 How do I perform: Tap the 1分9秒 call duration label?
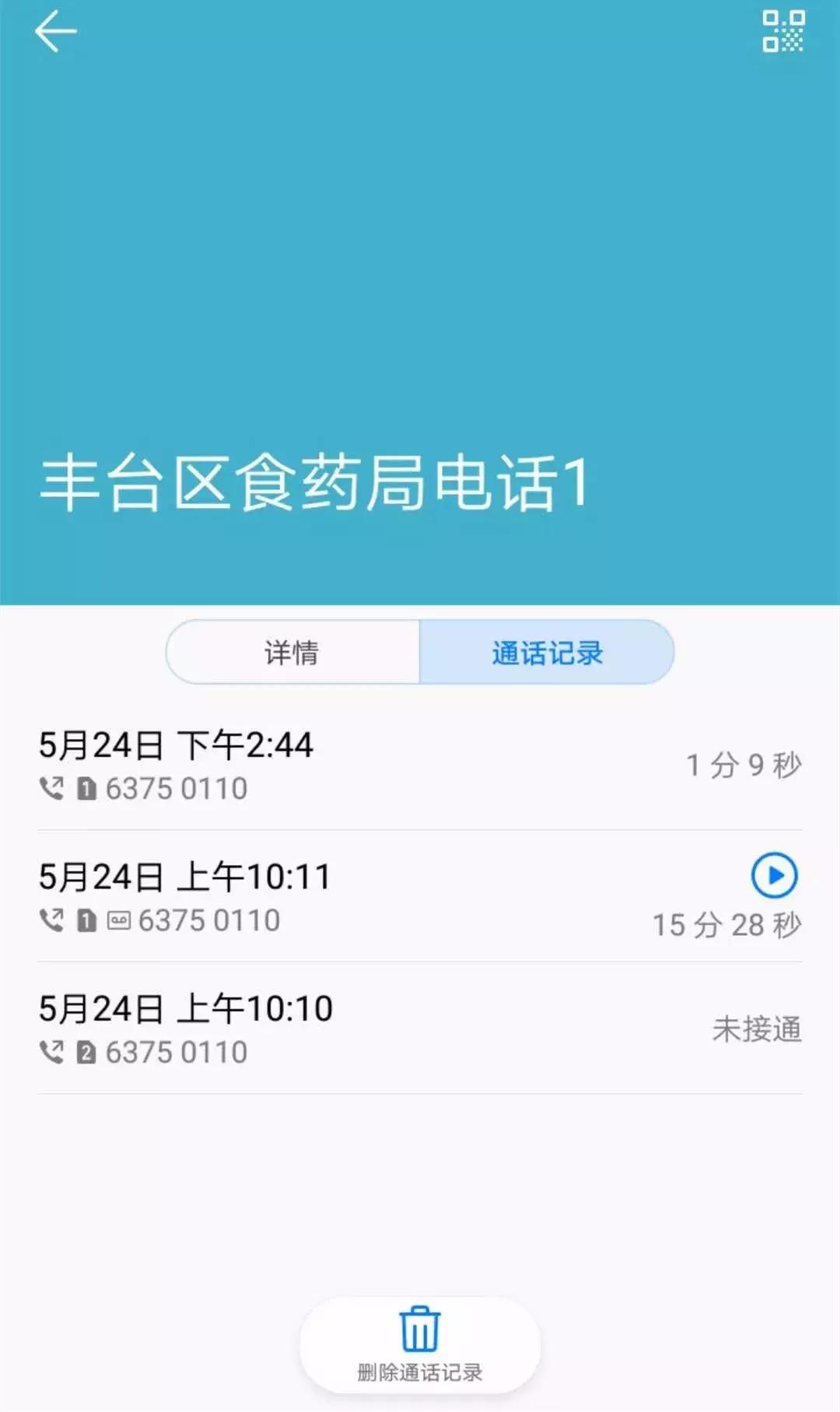pos(743,764)
